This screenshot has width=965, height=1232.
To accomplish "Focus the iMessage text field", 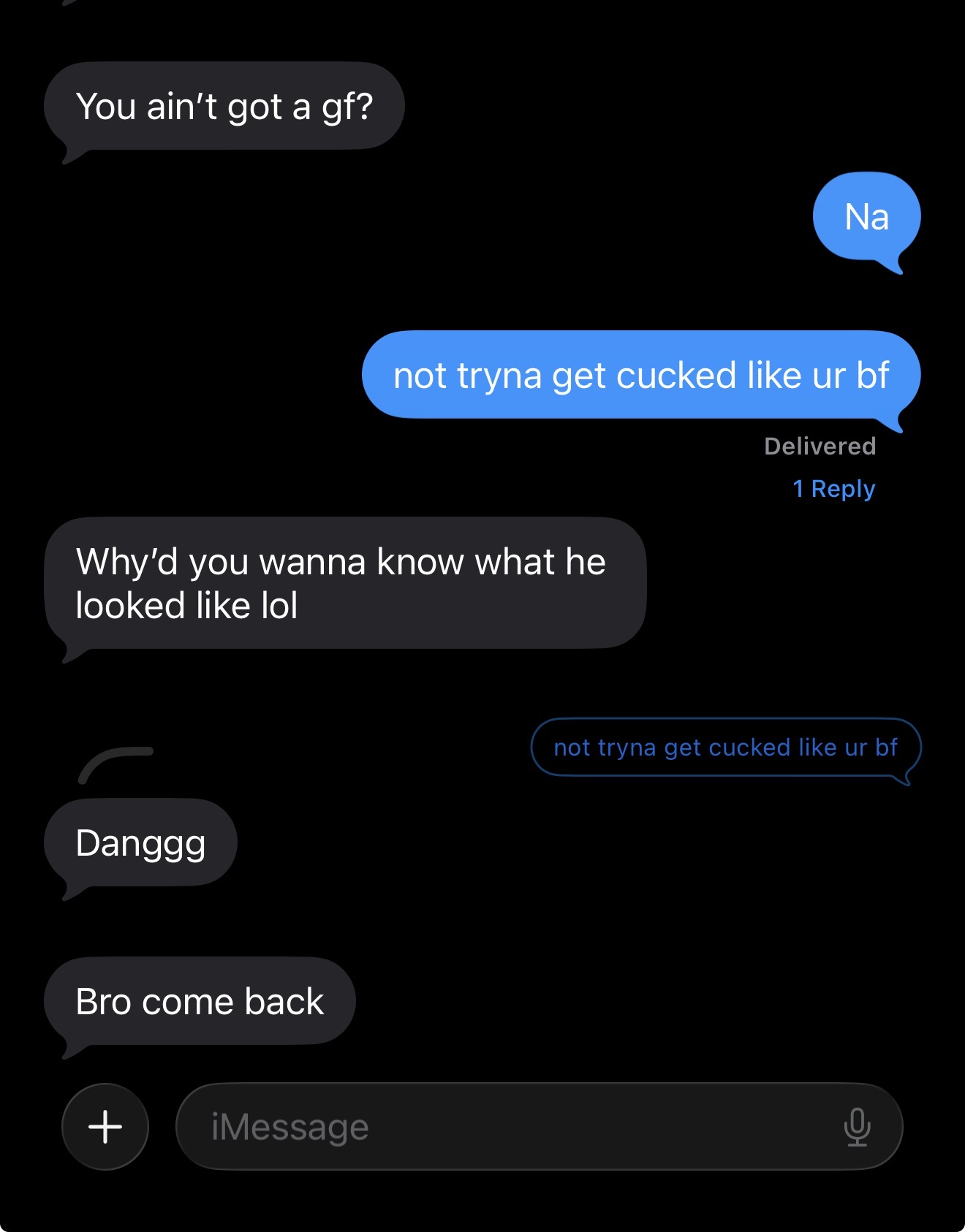I will click(512, 1126).
